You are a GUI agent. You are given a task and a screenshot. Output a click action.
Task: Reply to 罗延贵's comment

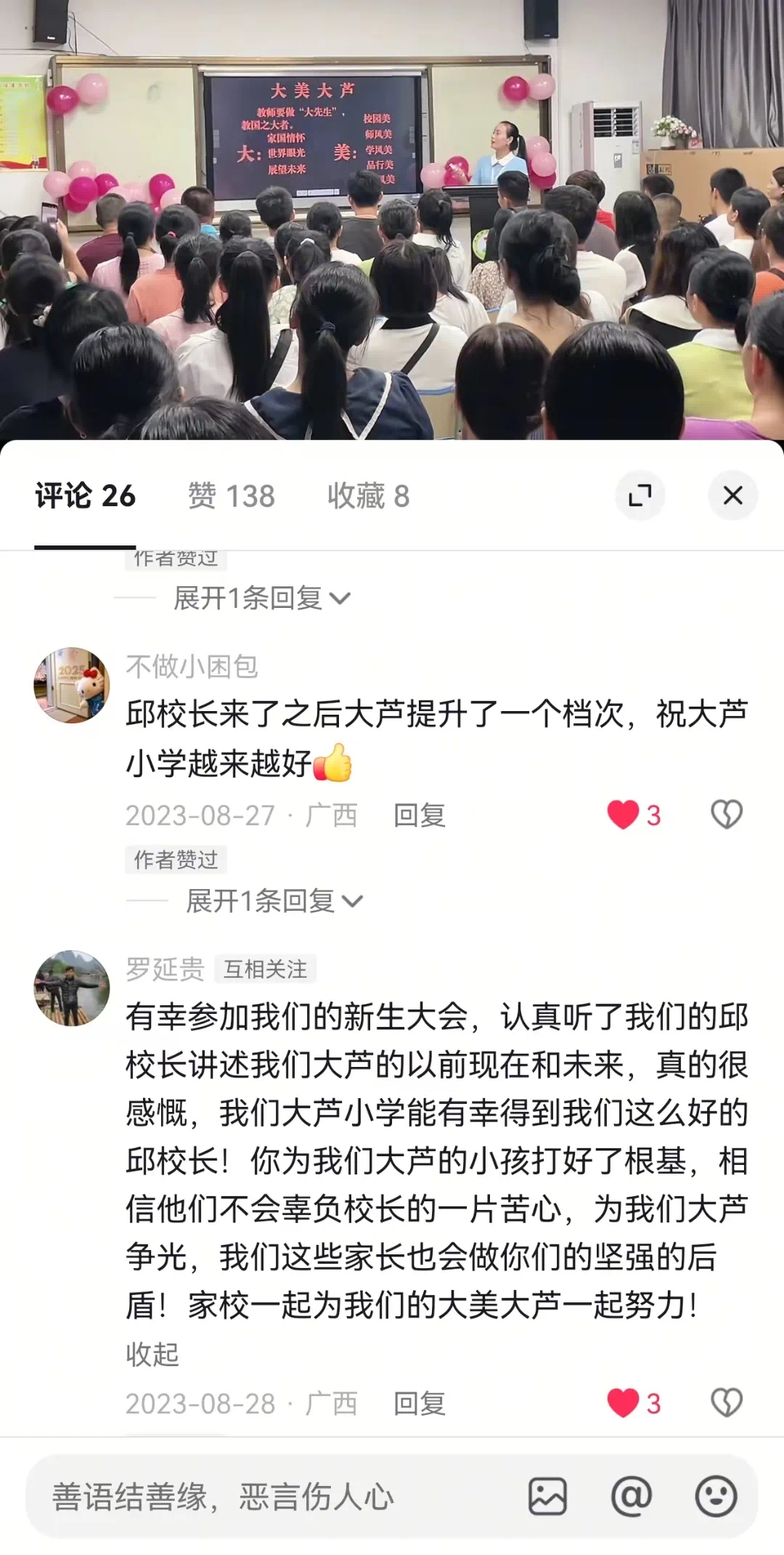[x=419, y=1403]
